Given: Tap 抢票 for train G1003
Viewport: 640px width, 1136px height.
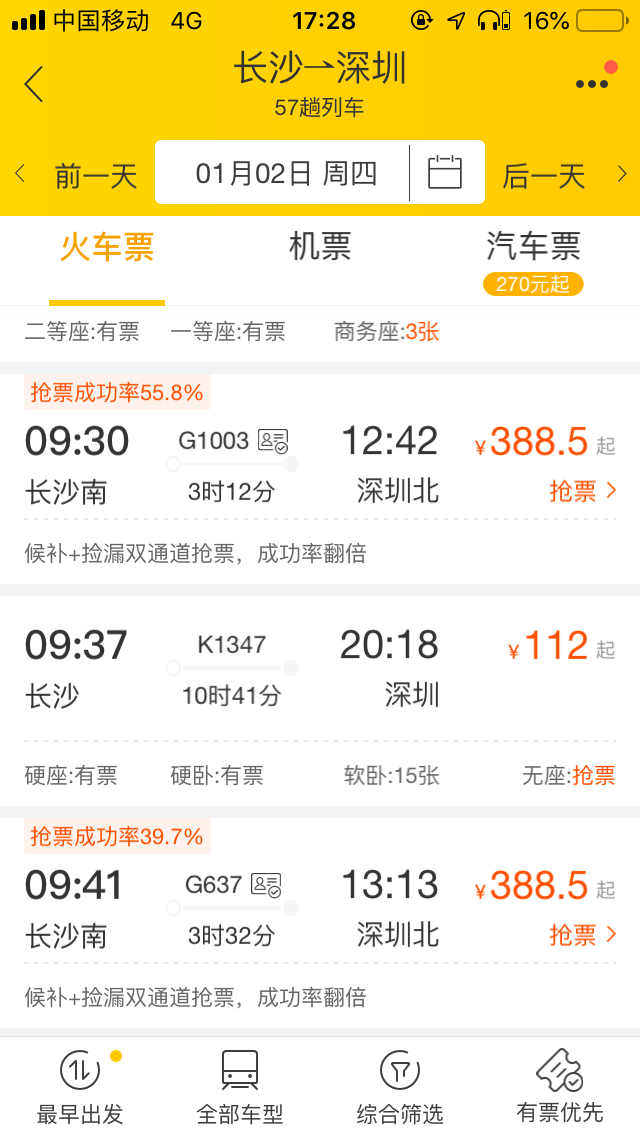Looking at the screenshot, I should pyautogui.click(x=582, y=491).
